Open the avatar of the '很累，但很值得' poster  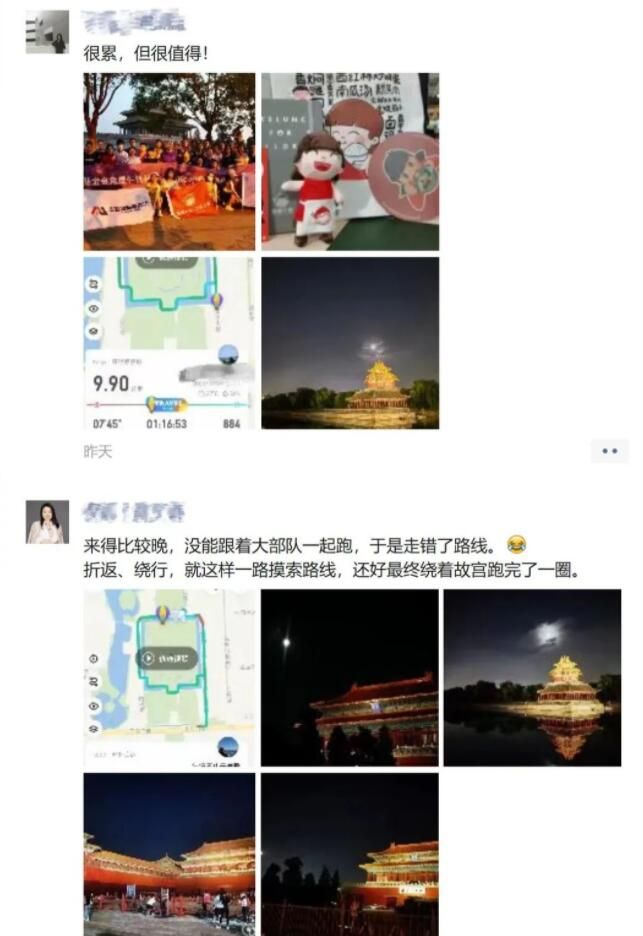tap(47, 32)
